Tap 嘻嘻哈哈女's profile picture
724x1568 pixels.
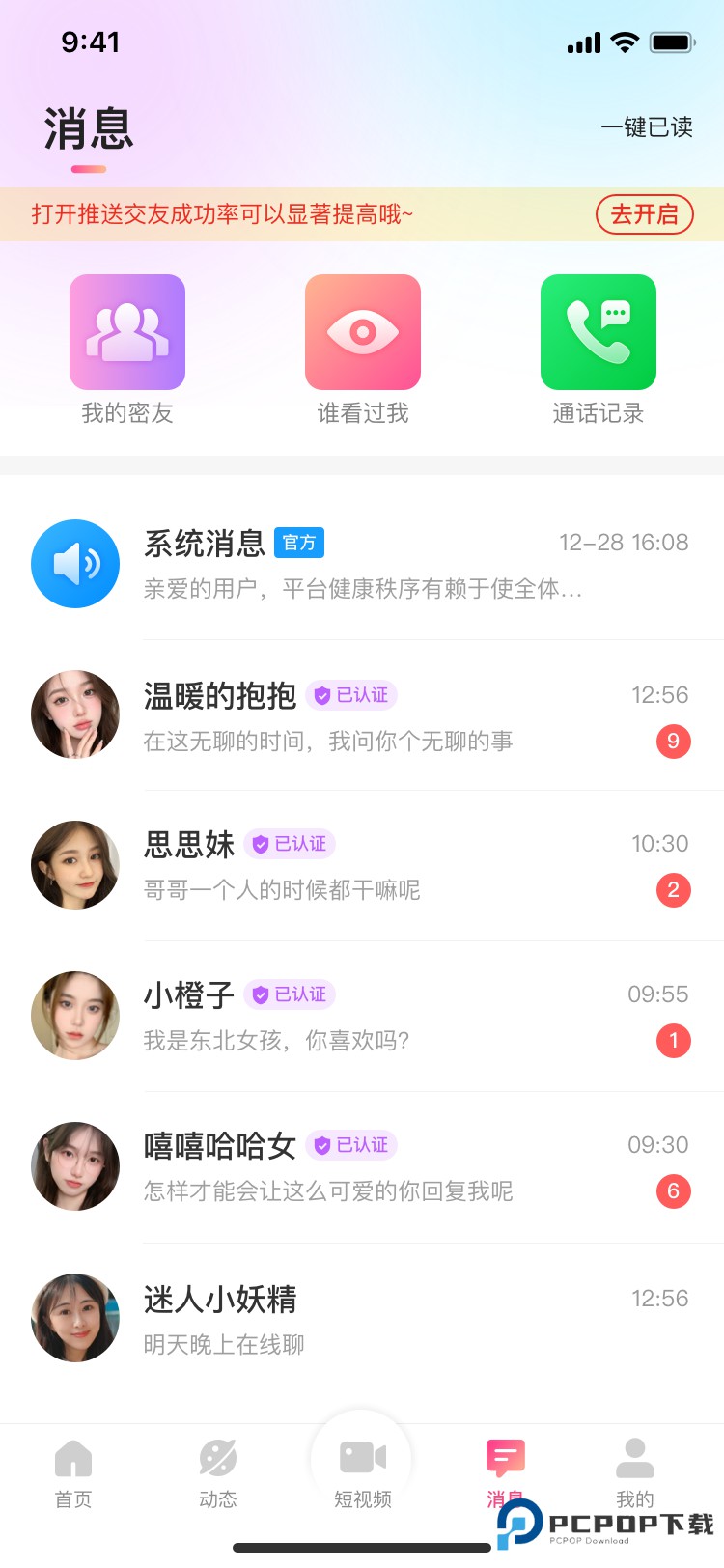click(75, 1166)
